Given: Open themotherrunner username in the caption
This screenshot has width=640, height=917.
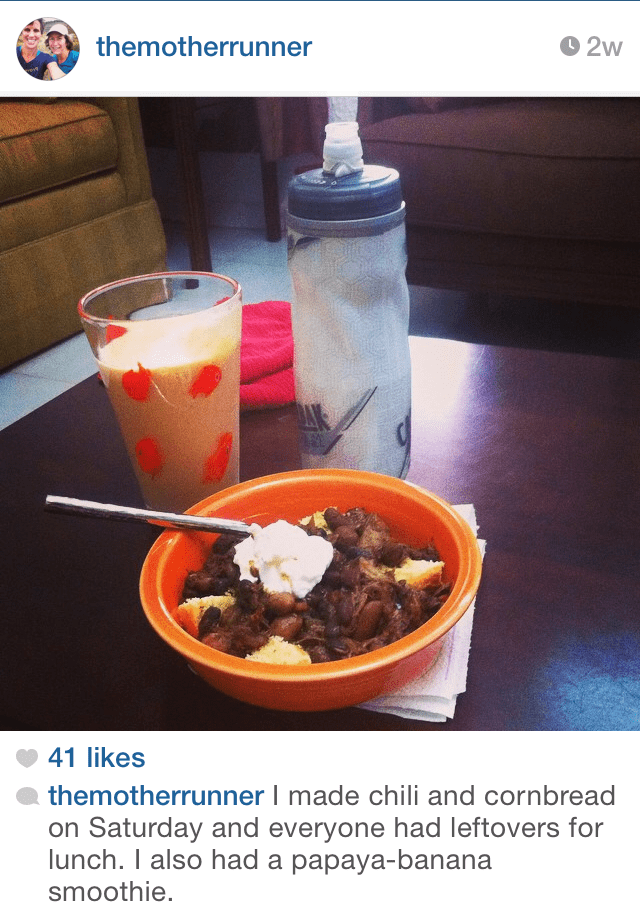Looking at the screenshot, I should click(156, 796).
